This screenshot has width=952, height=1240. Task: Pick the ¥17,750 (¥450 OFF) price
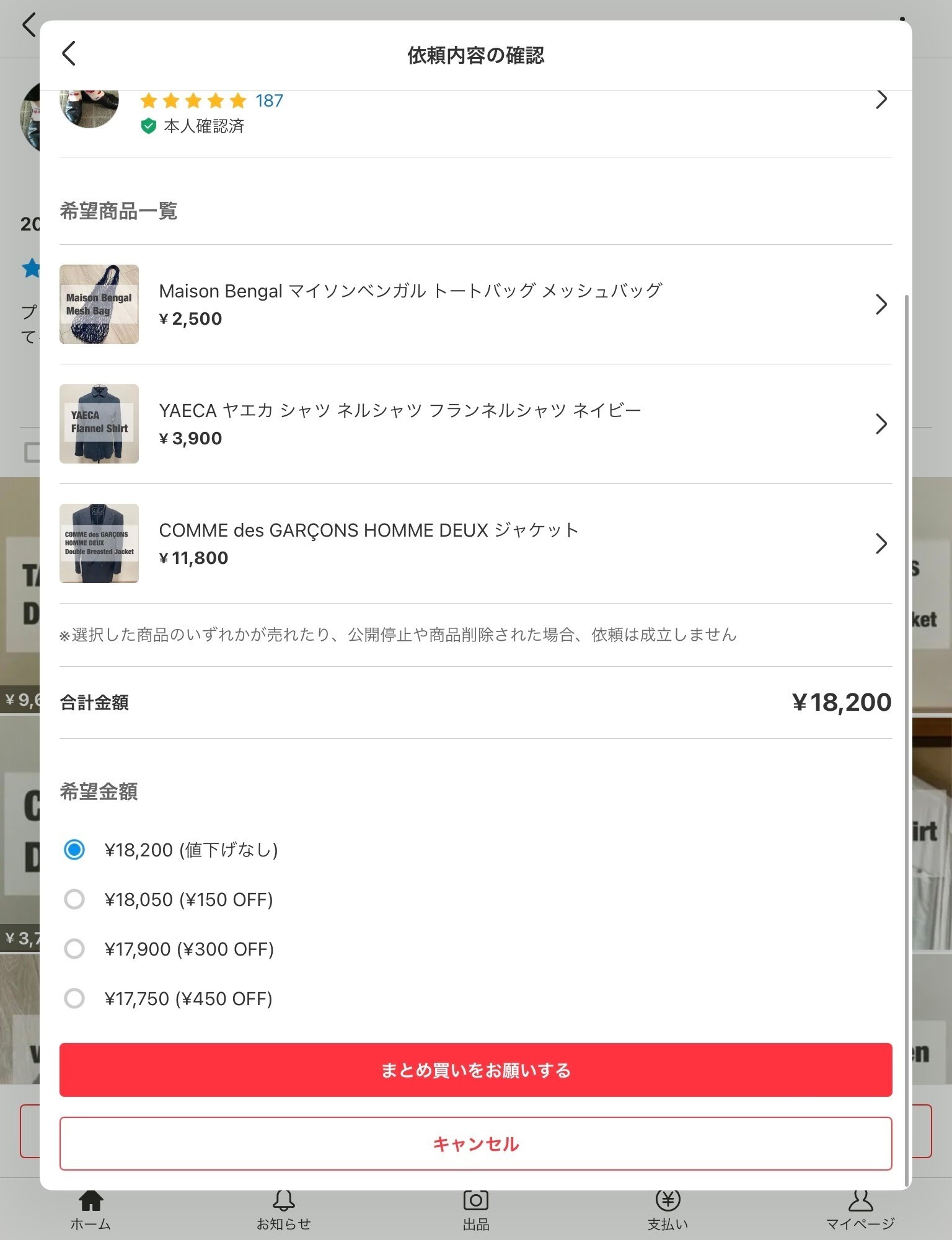(x=74, y=998)
